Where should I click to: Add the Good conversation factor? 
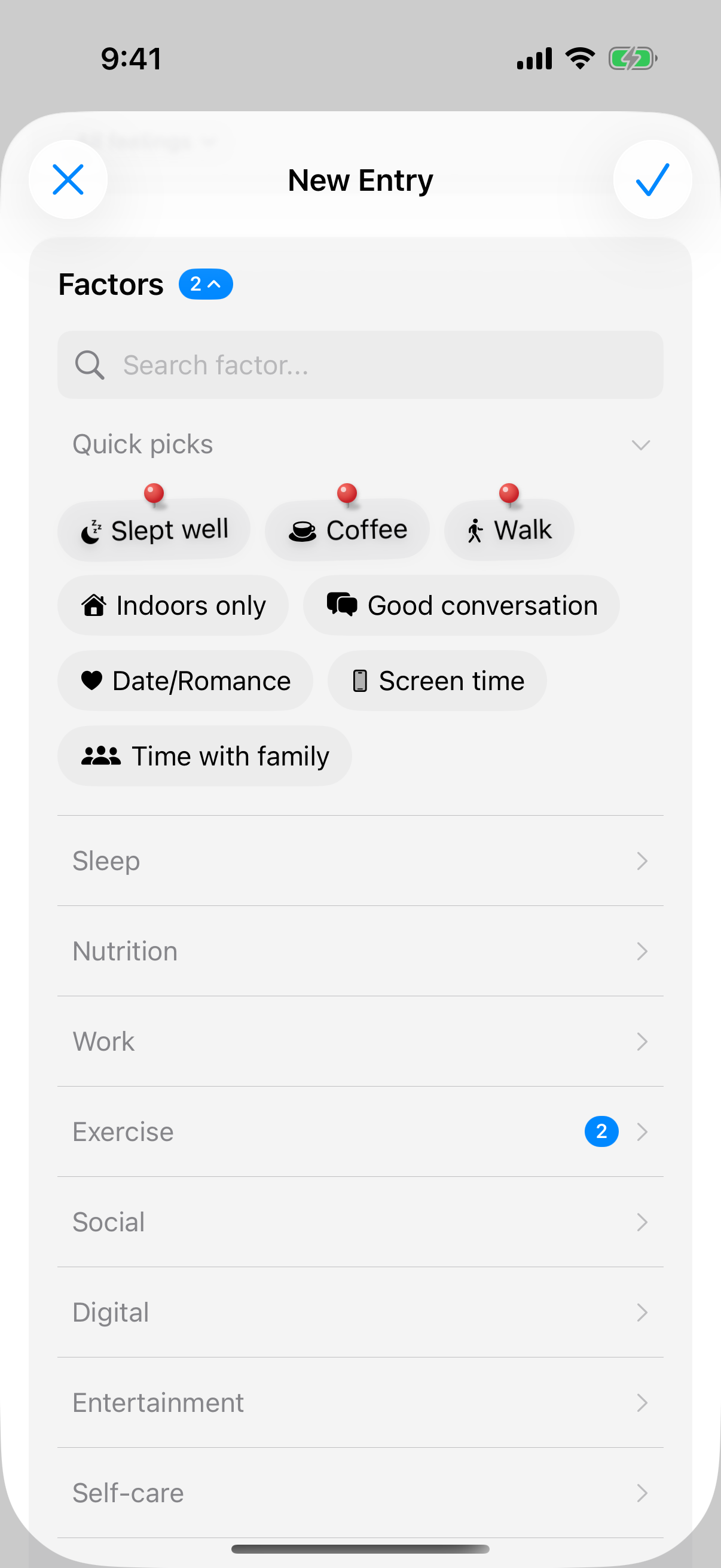[462, 605]
